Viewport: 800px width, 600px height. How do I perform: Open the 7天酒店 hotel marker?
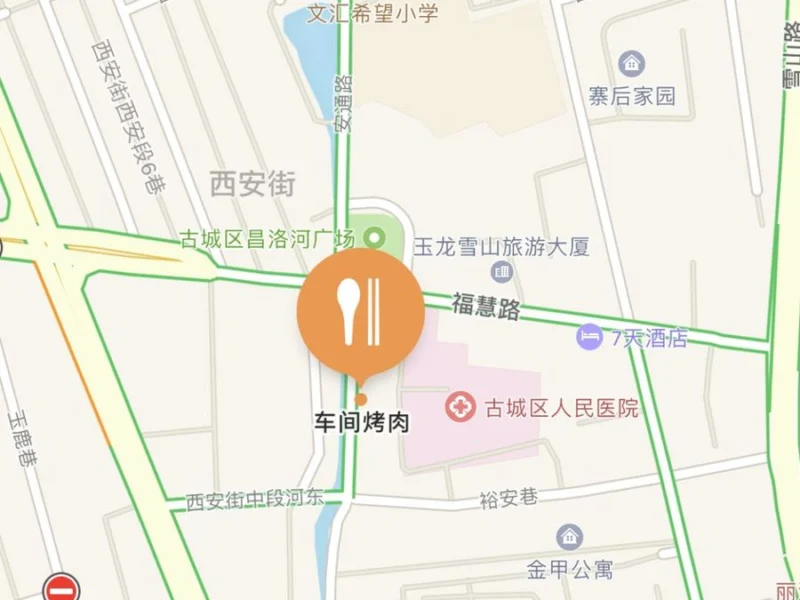coord(590,337)
